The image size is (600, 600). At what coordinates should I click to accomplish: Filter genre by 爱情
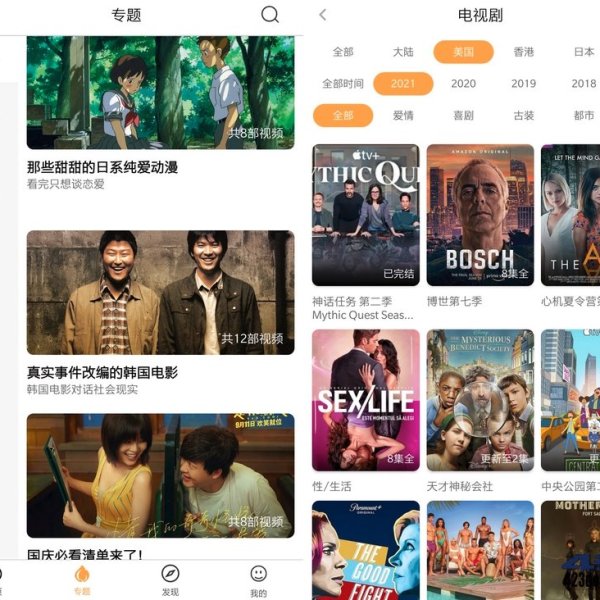coord(403,115)
